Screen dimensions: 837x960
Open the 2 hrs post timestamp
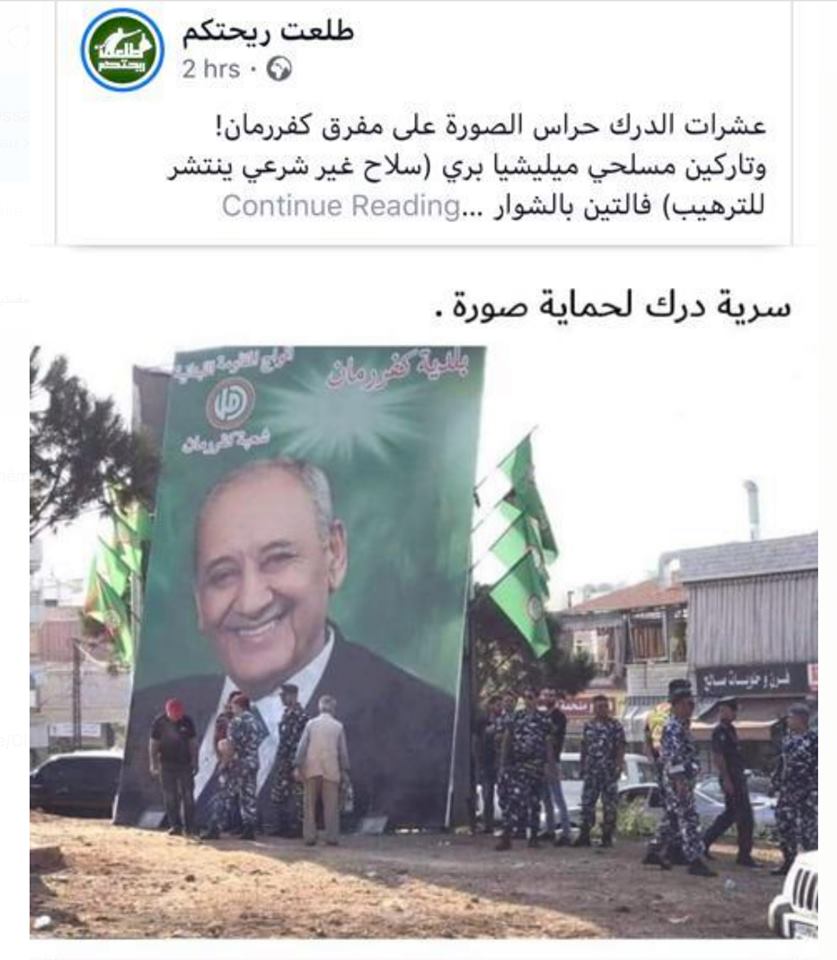coord(211,69)
